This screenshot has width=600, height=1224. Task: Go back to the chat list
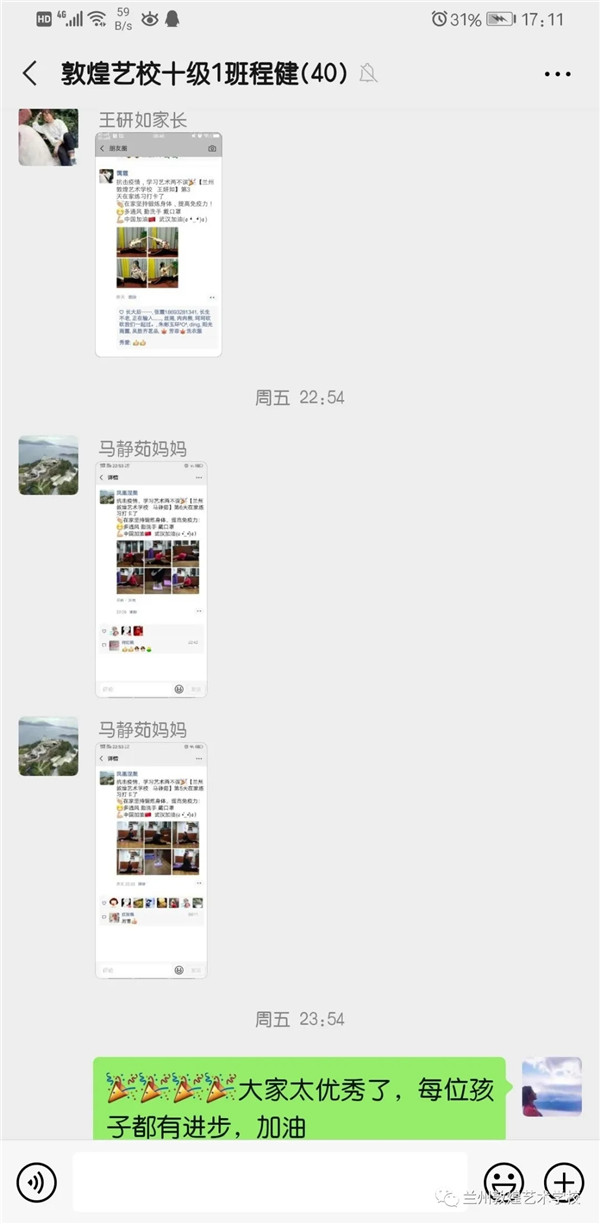[x=30, y=73]
